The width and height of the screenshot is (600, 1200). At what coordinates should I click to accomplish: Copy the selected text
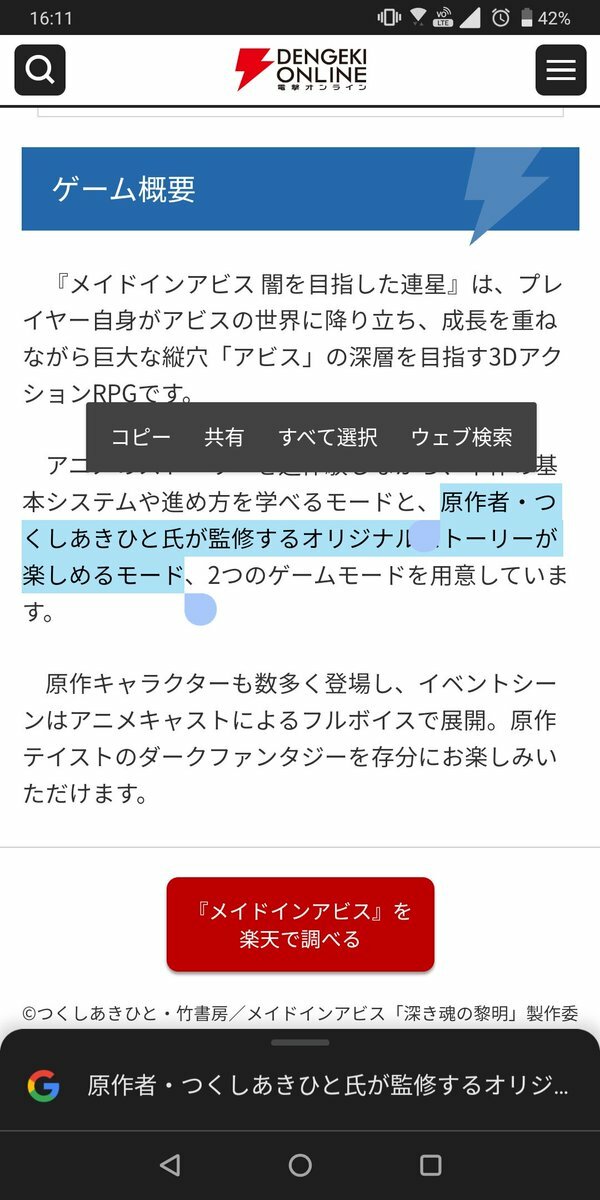[141, 437]
